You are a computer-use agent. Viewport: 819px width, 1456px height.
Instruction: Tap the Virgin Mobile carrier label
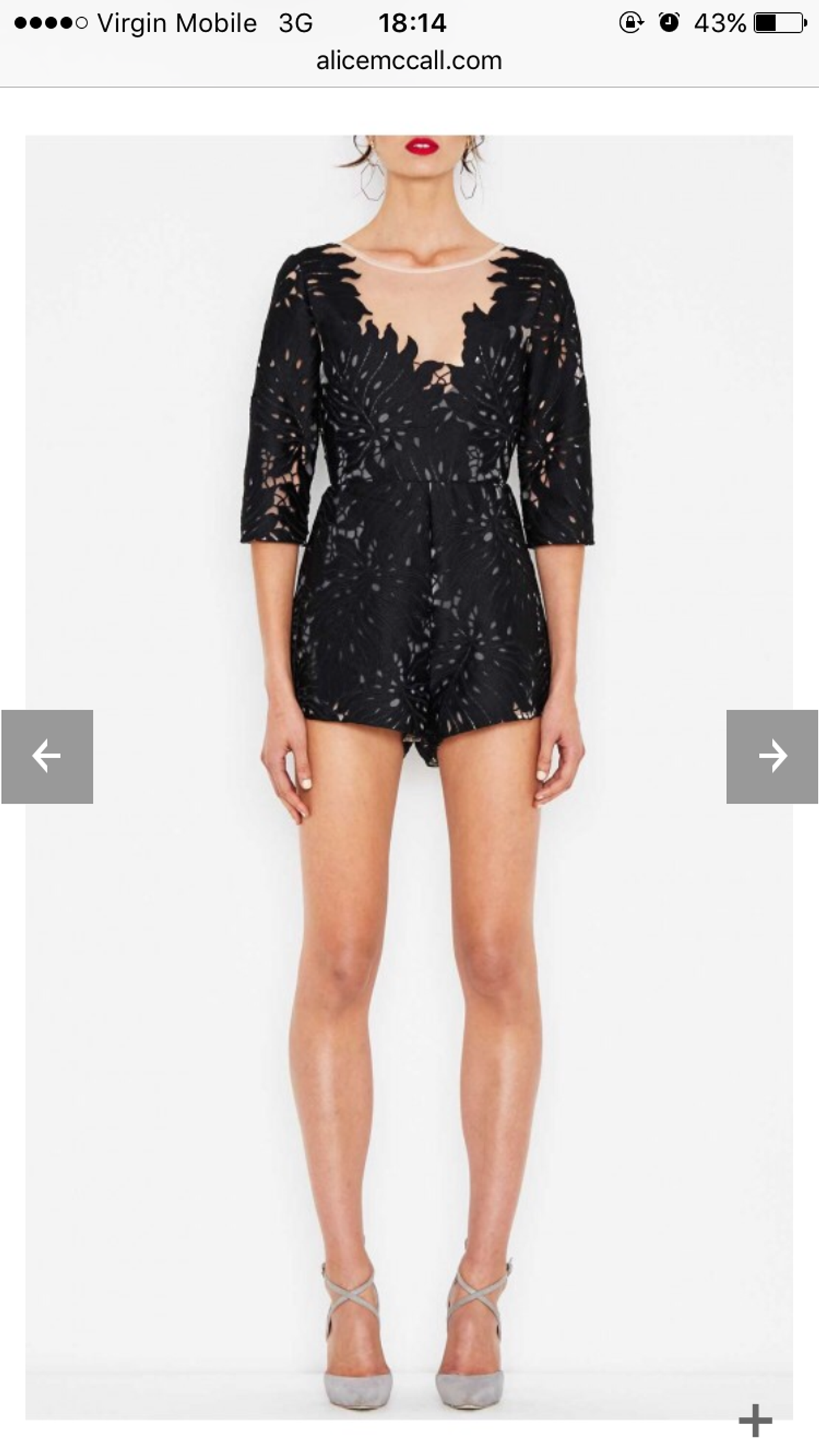coord(177,22)
